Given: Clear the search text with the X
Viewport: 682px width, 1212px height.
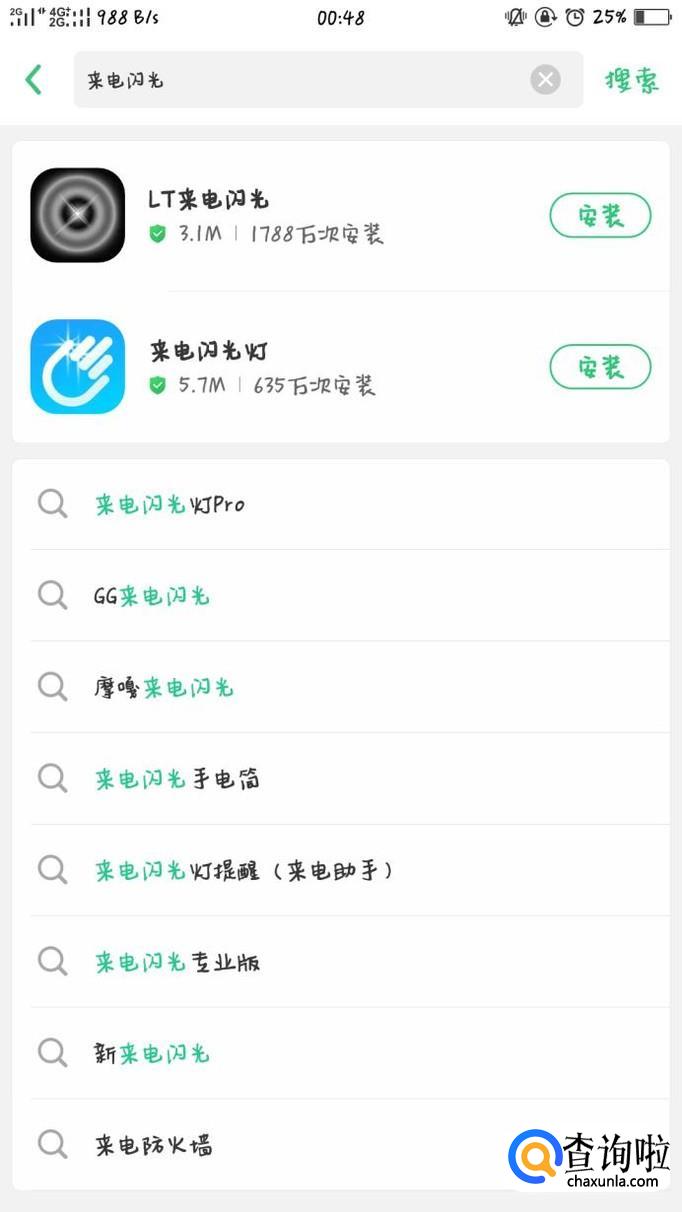Looking at the screenshot, I should 545,80.
